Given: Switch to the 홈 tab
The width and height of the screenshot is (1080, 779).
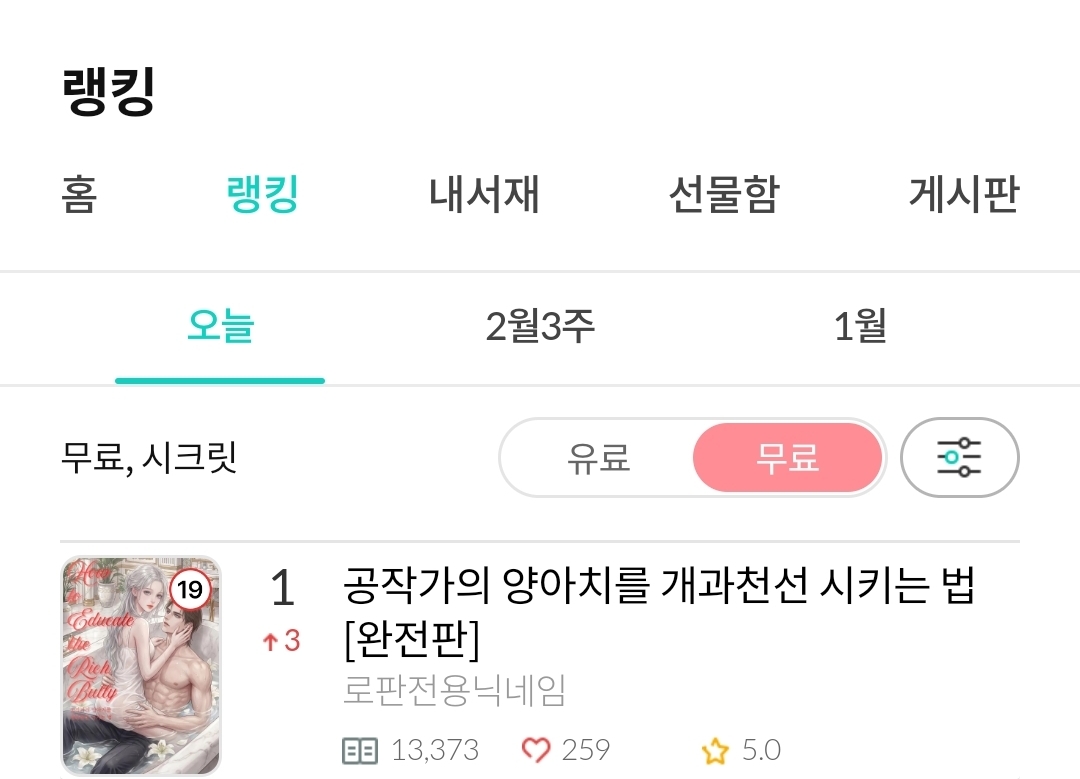Looking at the screenshot, I should coord(79,195).
